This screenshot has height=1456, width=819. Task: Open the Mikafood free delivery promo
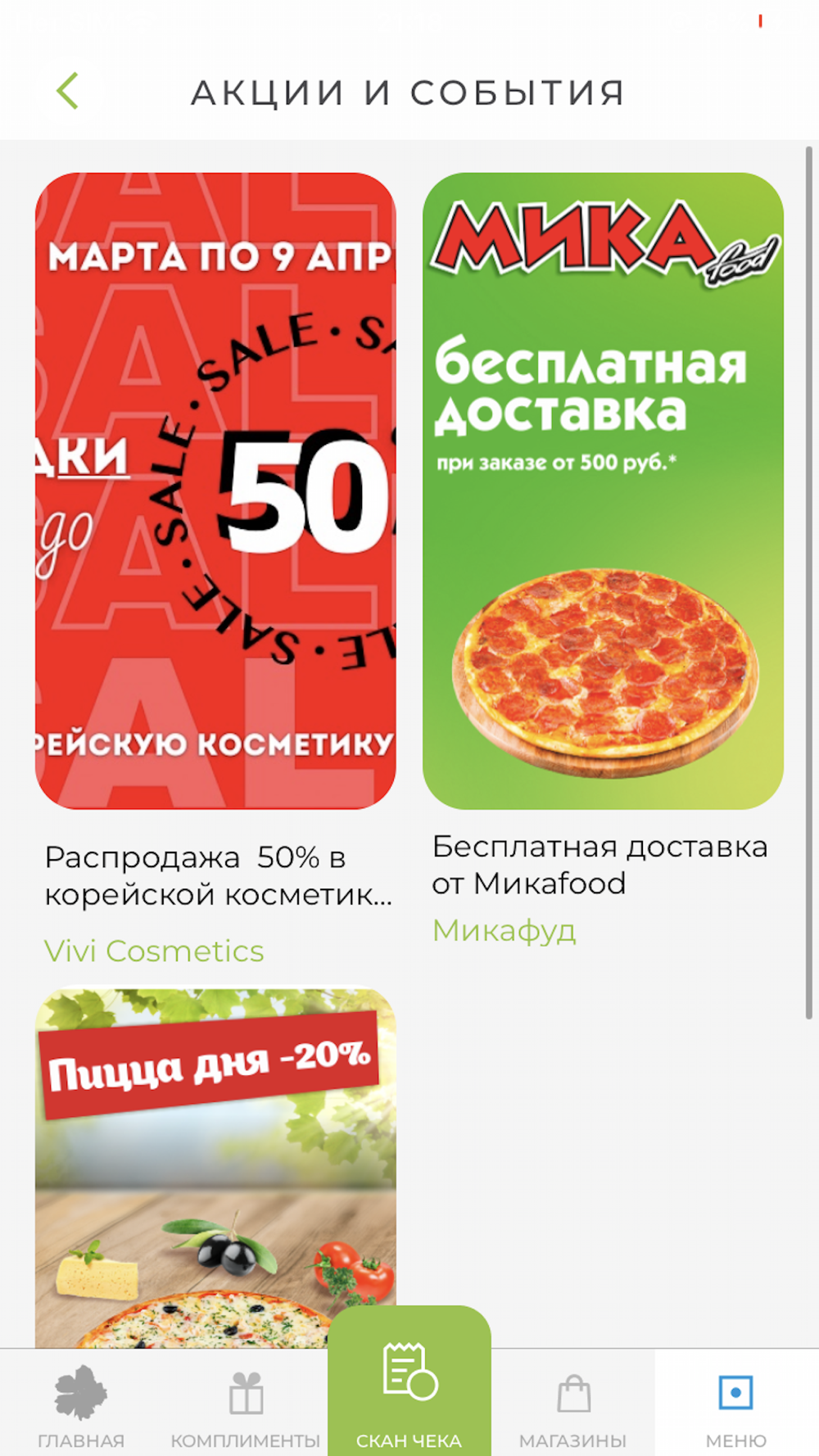603,491
